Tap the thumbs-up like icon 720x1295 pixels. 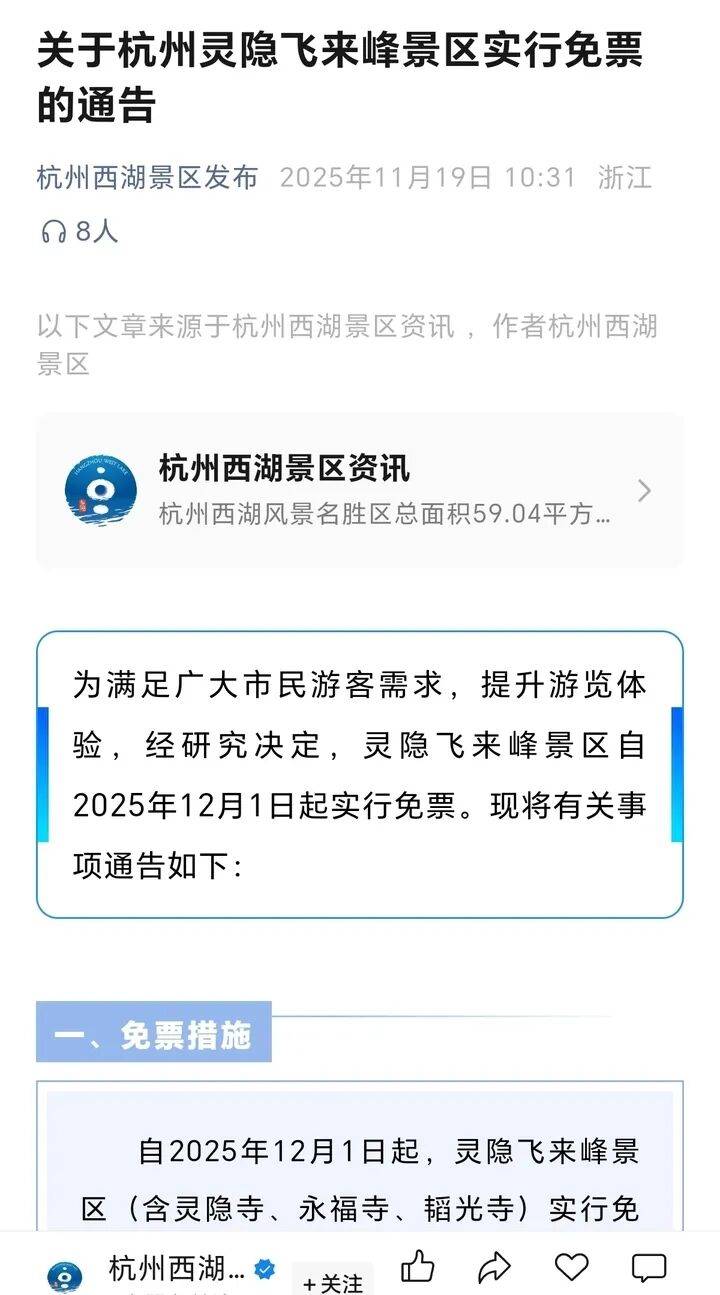click(418, 1265)
